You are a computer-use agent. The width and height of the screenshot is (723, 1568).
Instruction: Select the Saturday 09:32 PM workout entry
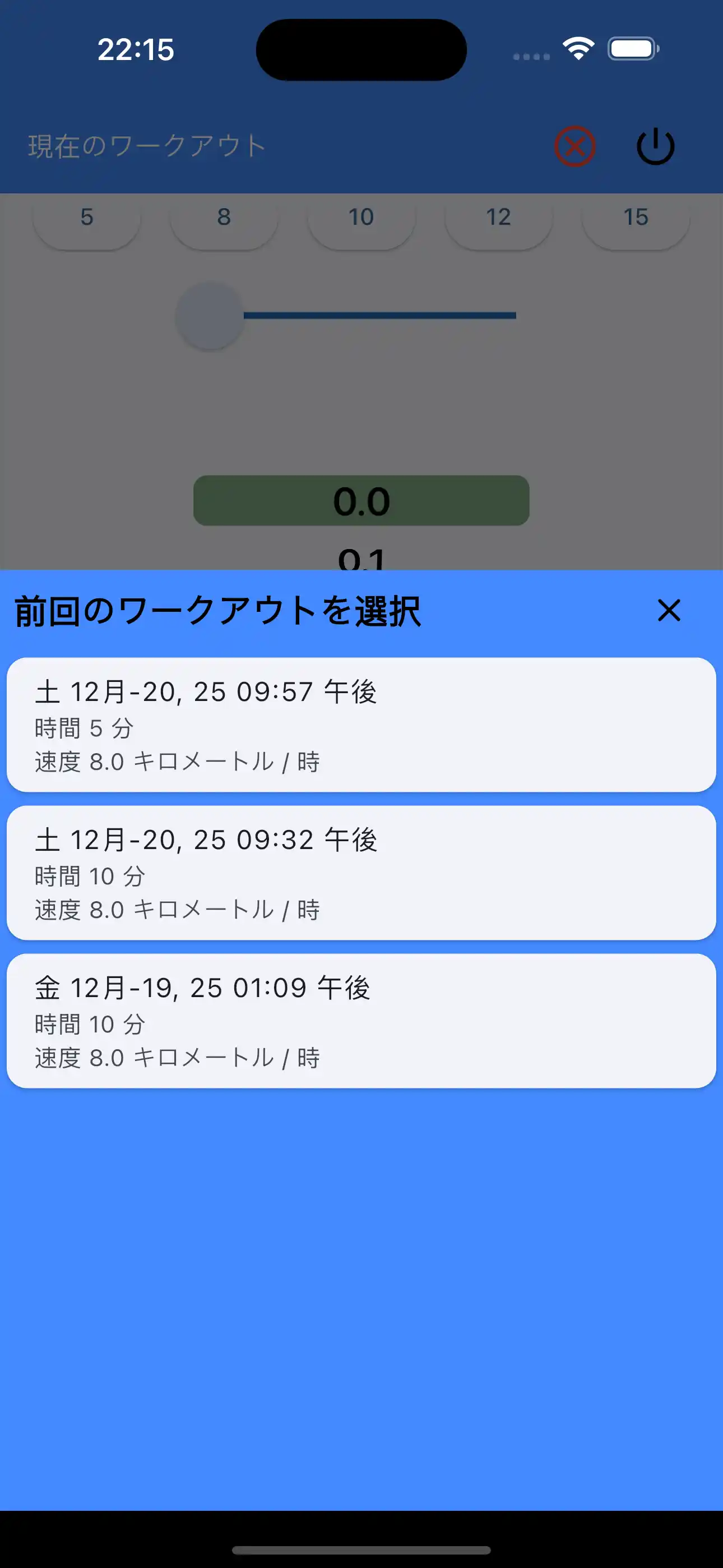click(361, 871)
